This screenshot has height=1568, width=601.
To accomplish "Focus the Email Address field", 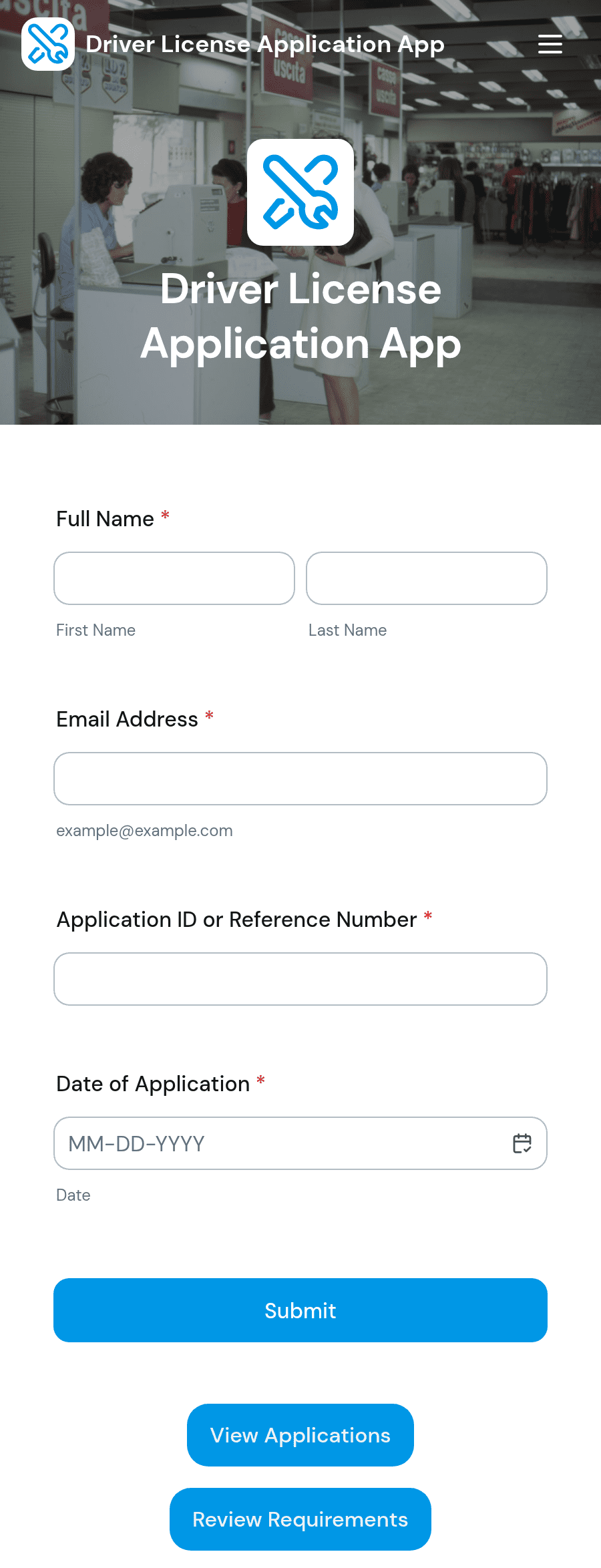I will point(300,779).
